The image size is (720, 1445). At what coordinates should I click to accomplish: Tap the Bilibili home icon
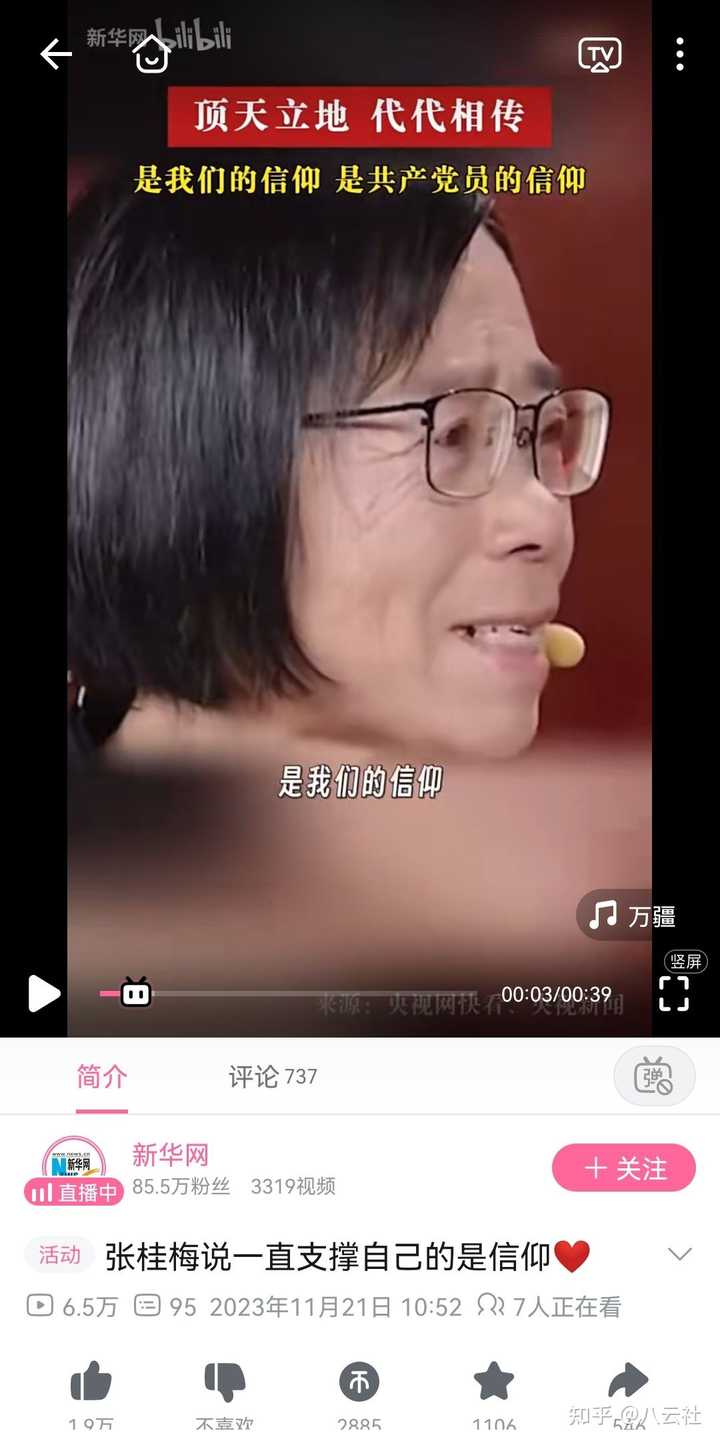point(151,54)
